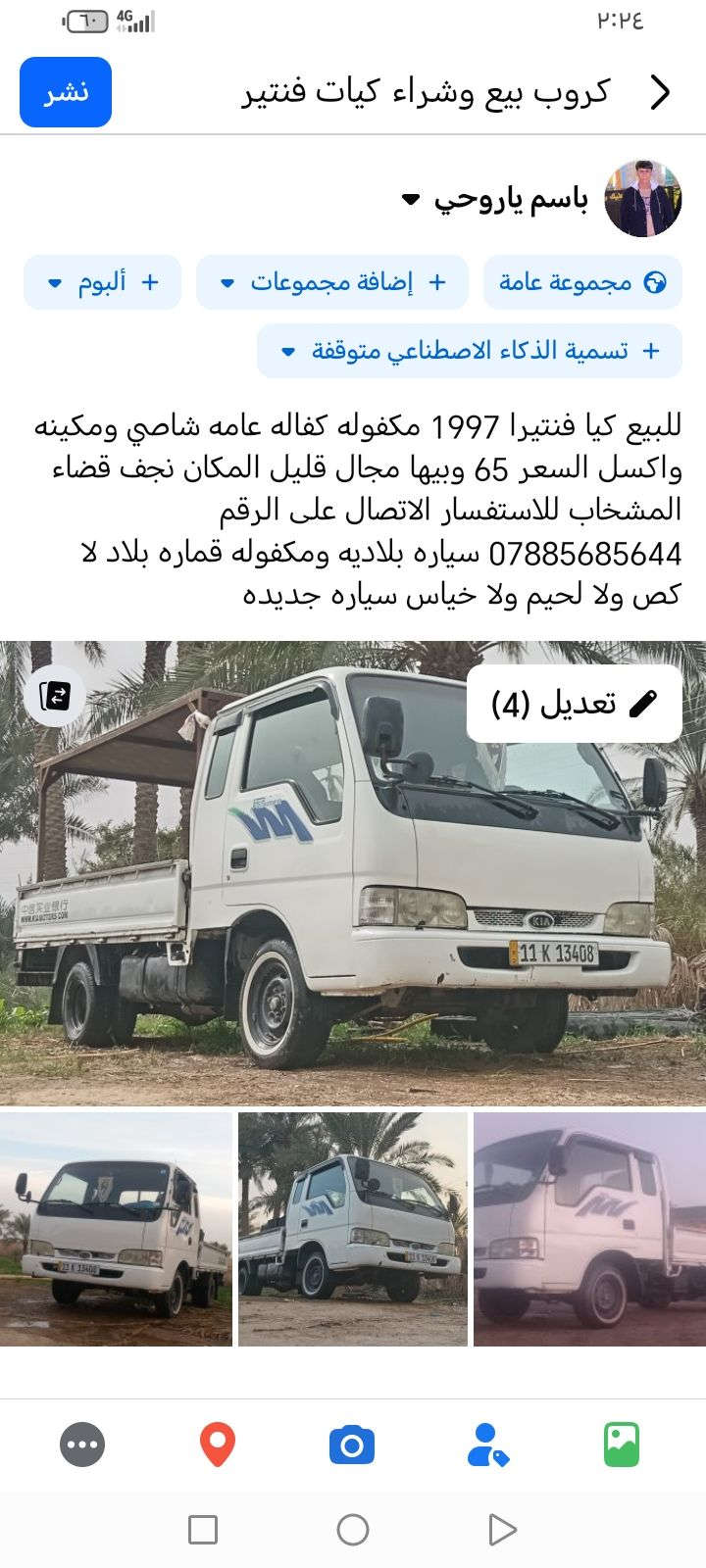Tap the إضافة مجموعات chip
Screen dimensions: 706x1568
[335, 282]
